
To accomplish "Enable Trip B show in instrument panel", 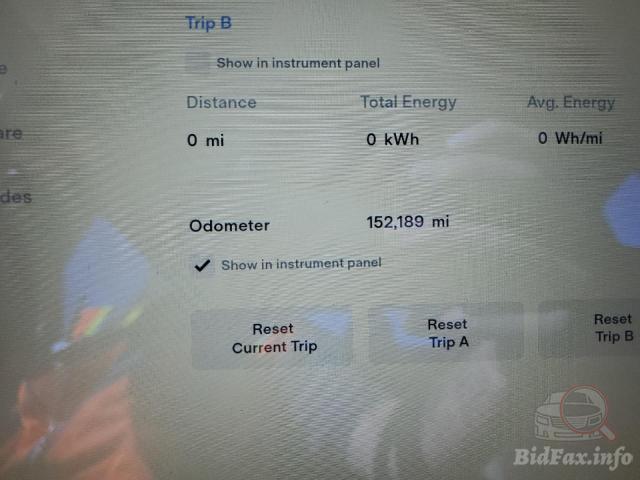I will click(x=199, y=63).
